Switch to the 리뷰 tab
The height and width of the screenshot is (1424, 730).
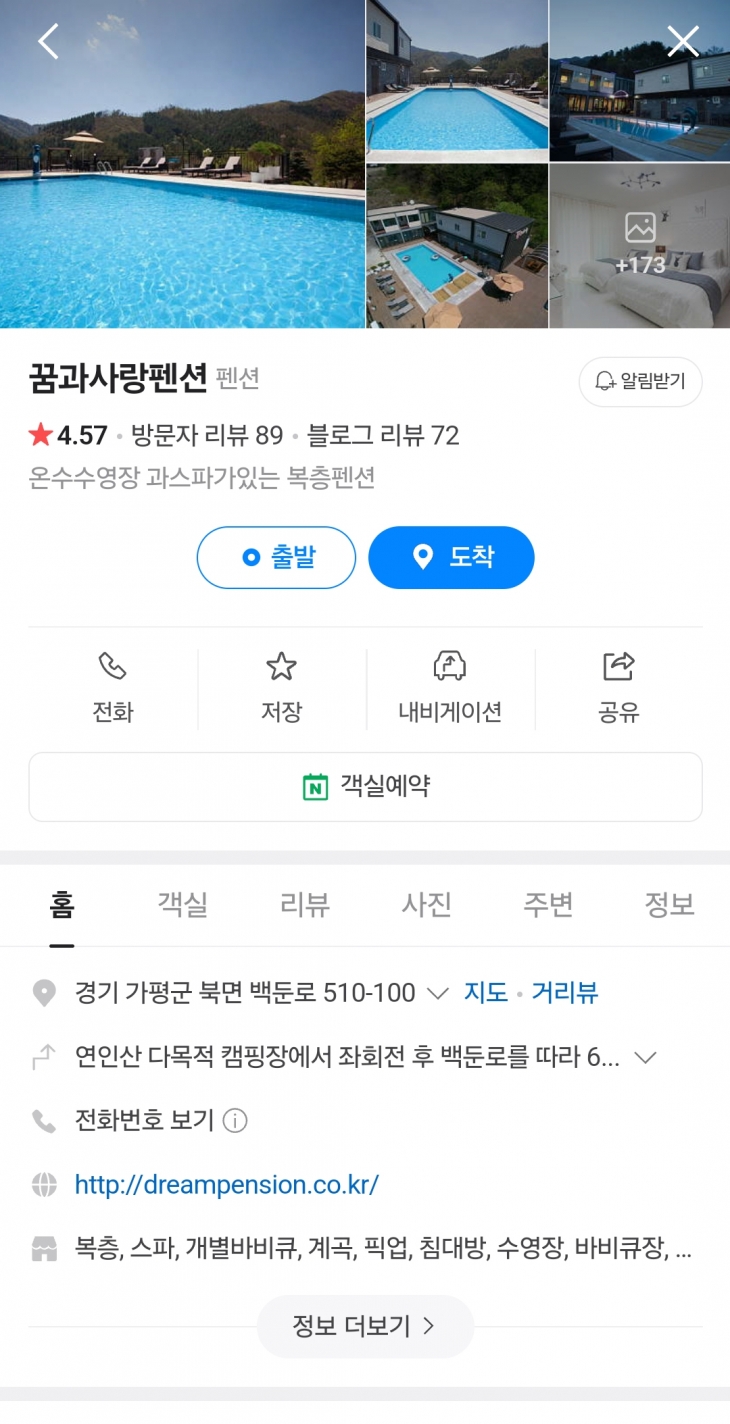(304, 905)
